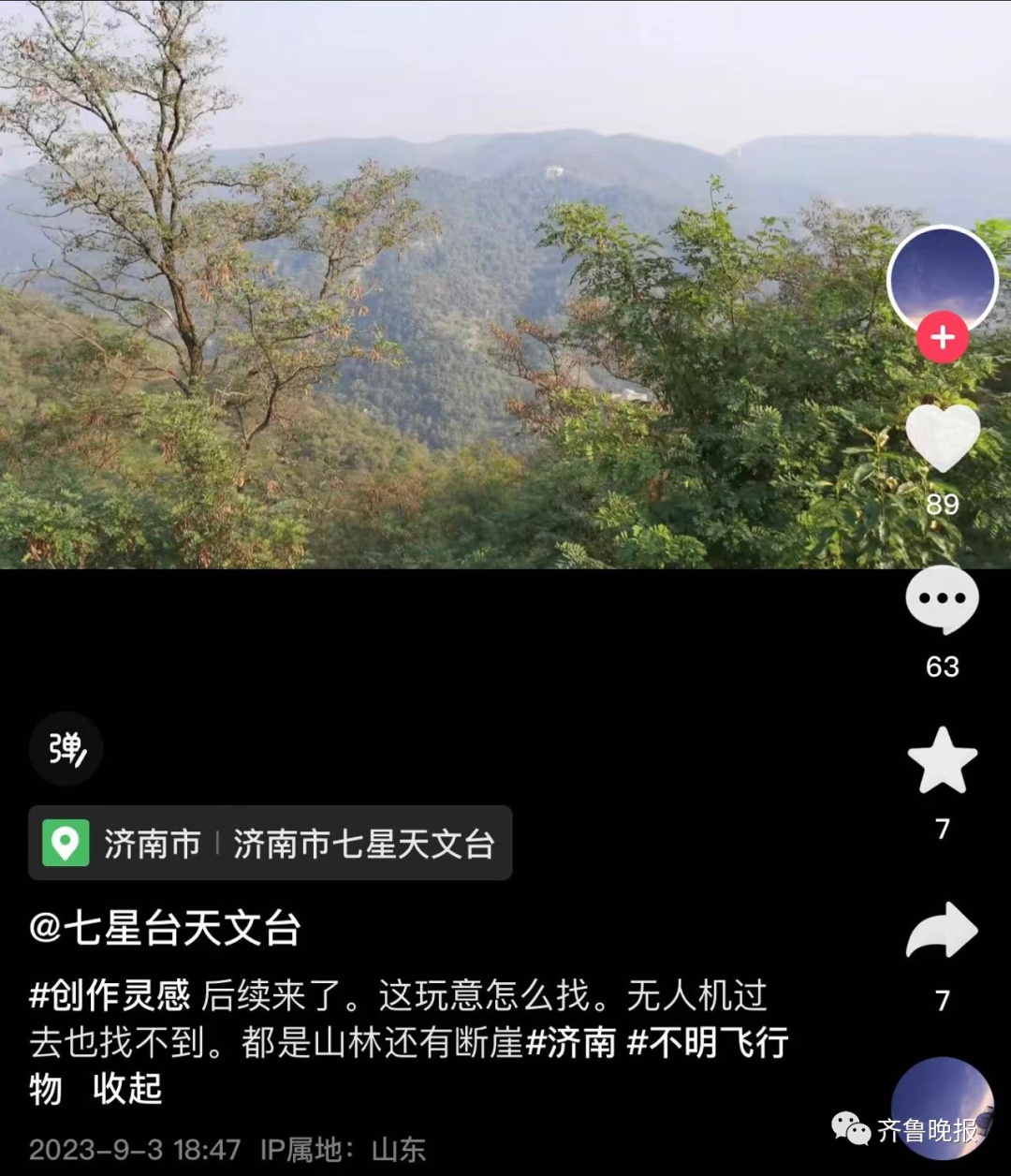Like this video with the heart
Image resolution: width=1011 pixels, height=1176 pixels.
coord(942,438)
